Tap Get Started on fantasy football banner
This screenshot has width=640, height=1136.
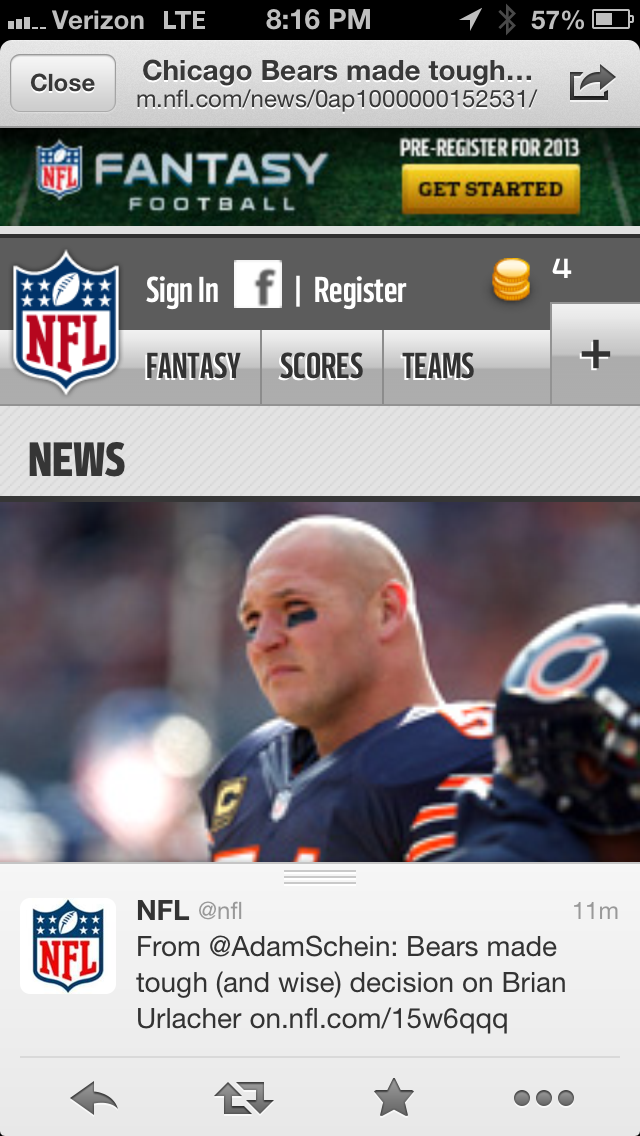click(x=491, y=188)
